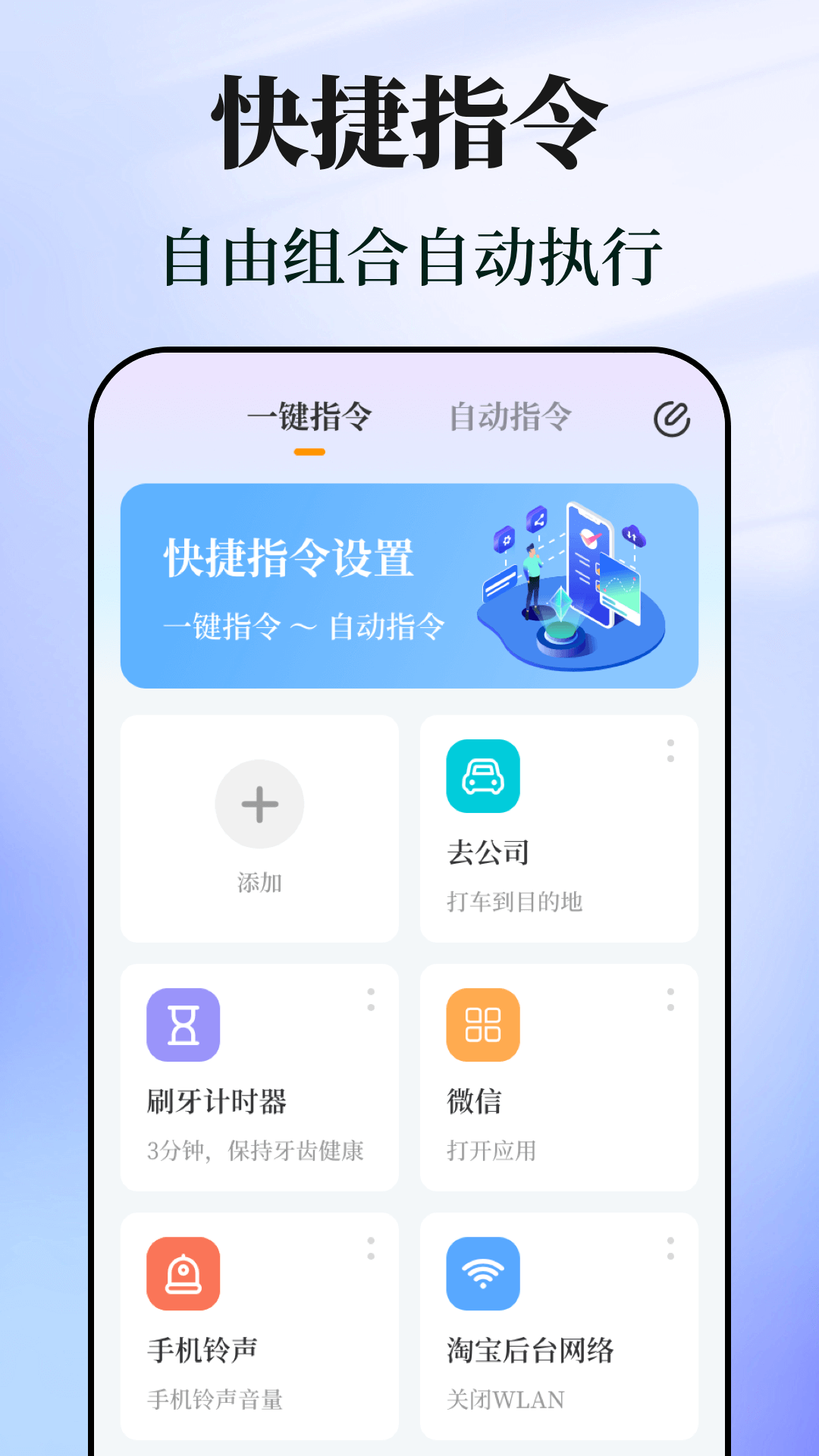Screen dimensions: 819x1456
Task: Open 微信 via its orange grid icon
Action: click(x=483, y=1025)
